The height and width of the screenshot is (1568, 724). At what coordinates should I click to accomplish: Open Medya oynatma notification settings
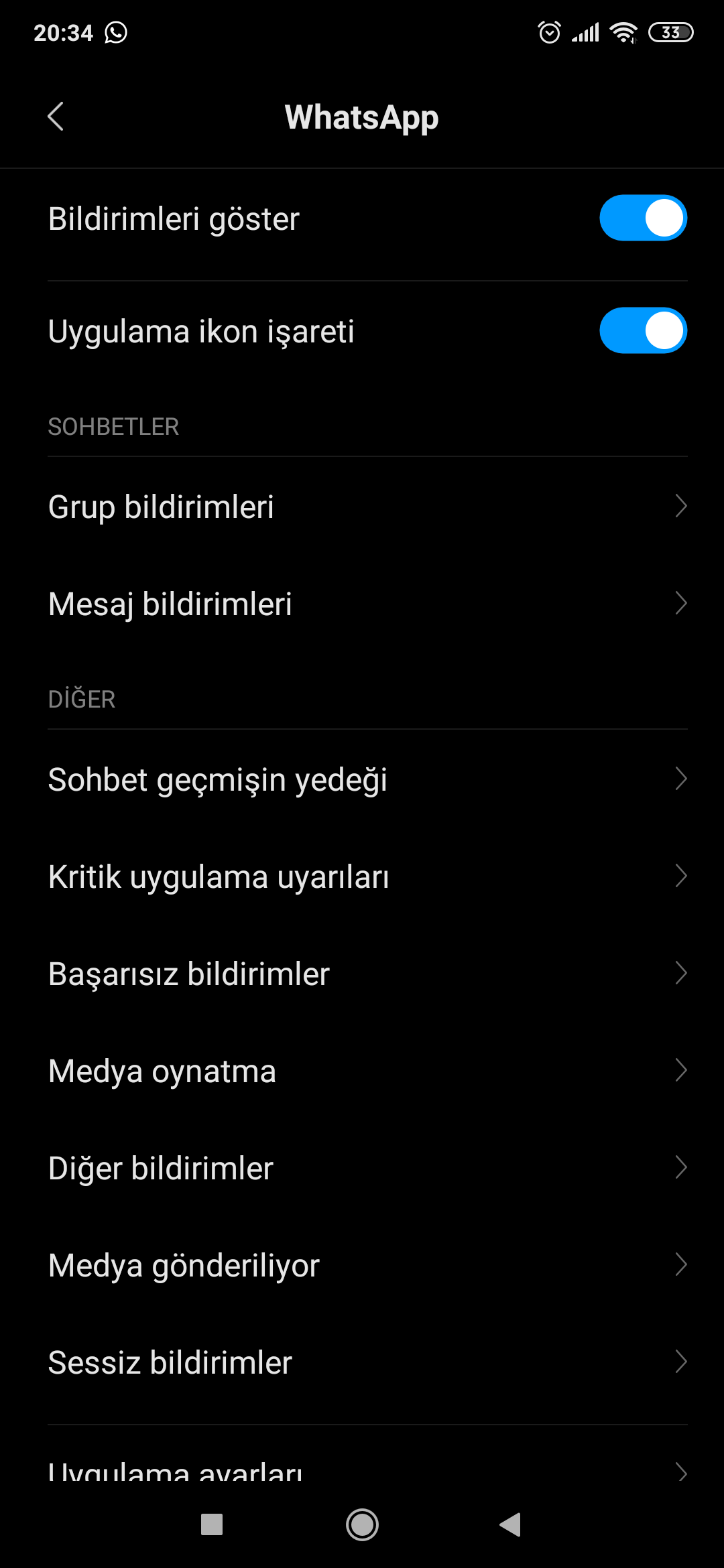pos(362,1071)
